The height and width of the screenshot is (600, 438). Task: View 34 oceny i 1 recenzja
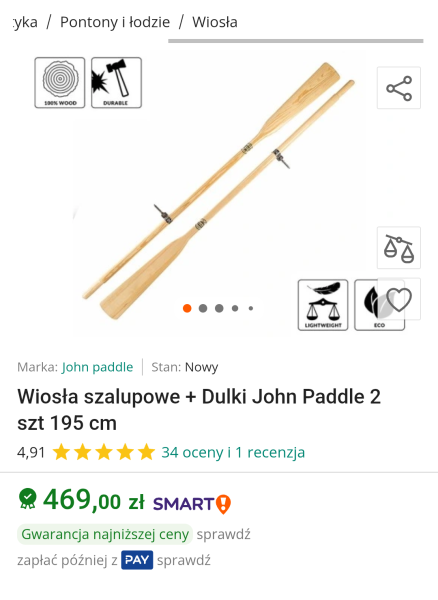pyautogui.click(x=233, y=452)
